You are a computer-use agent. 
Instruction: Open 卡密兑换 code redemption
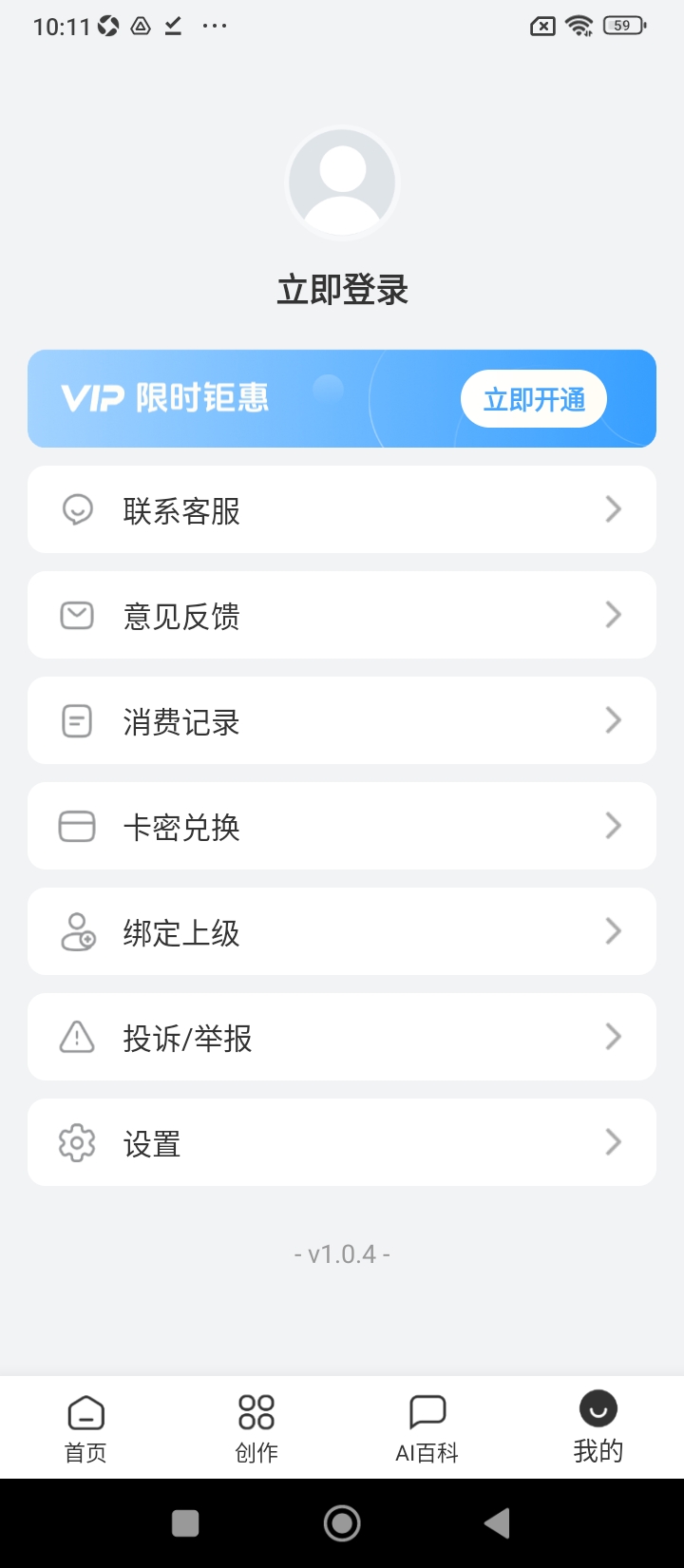(342, 826)
